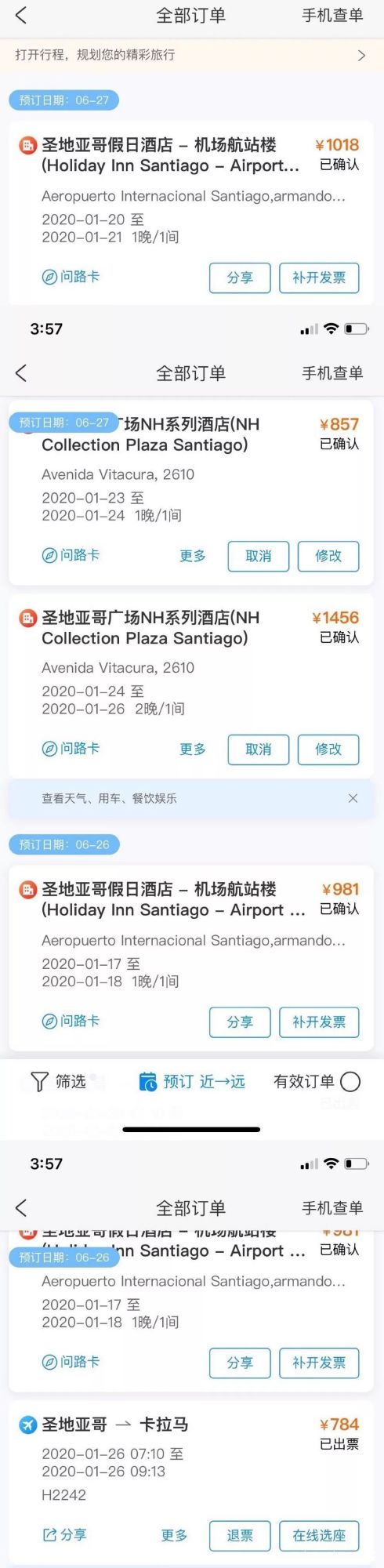Share the H2242 flight order
The image size is (384, 1568).
(64, 1535)
